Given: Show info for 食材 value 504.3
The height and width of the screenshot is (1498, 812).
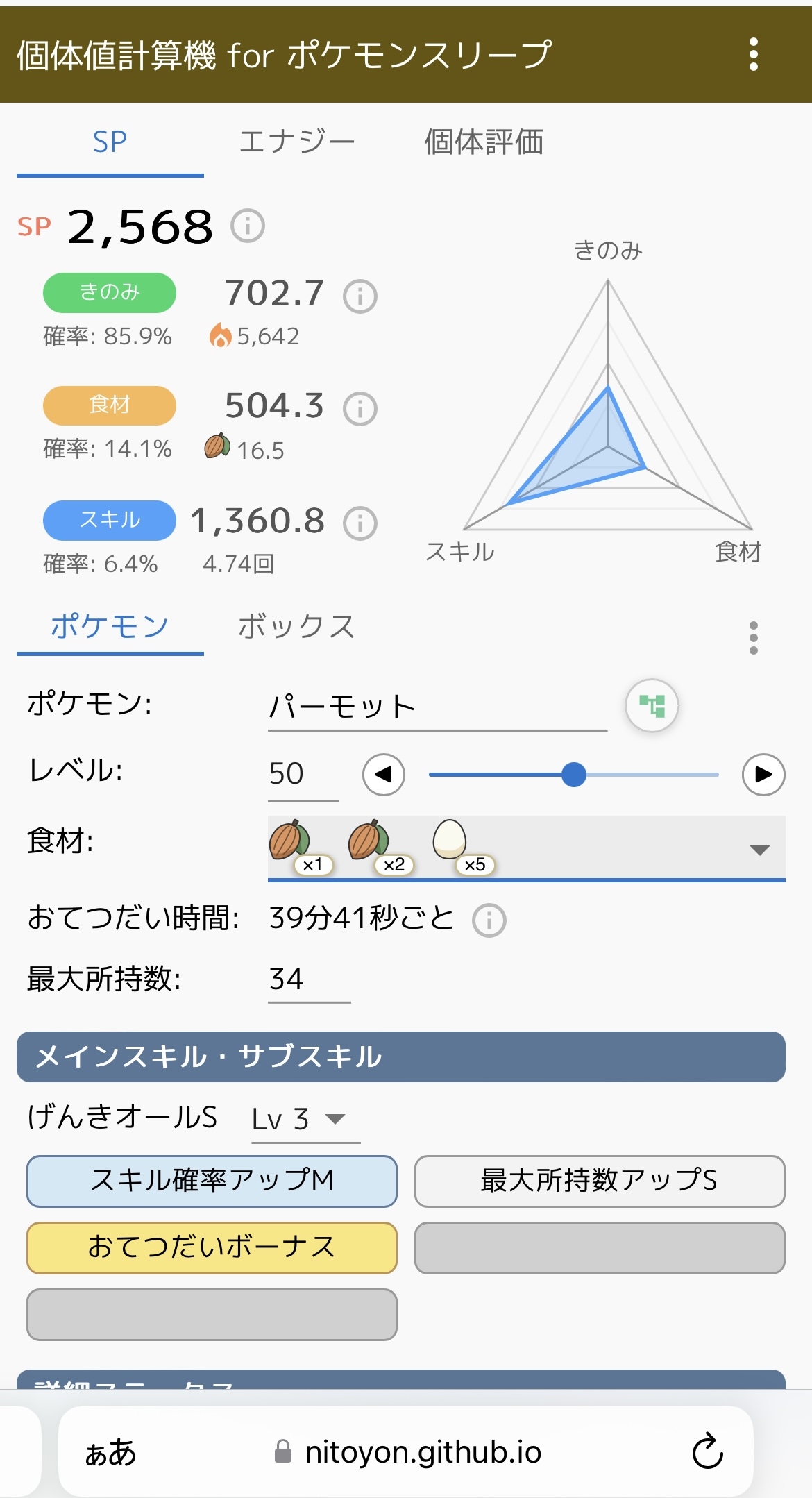Looking at the screenshot, I should click(360, 409).
